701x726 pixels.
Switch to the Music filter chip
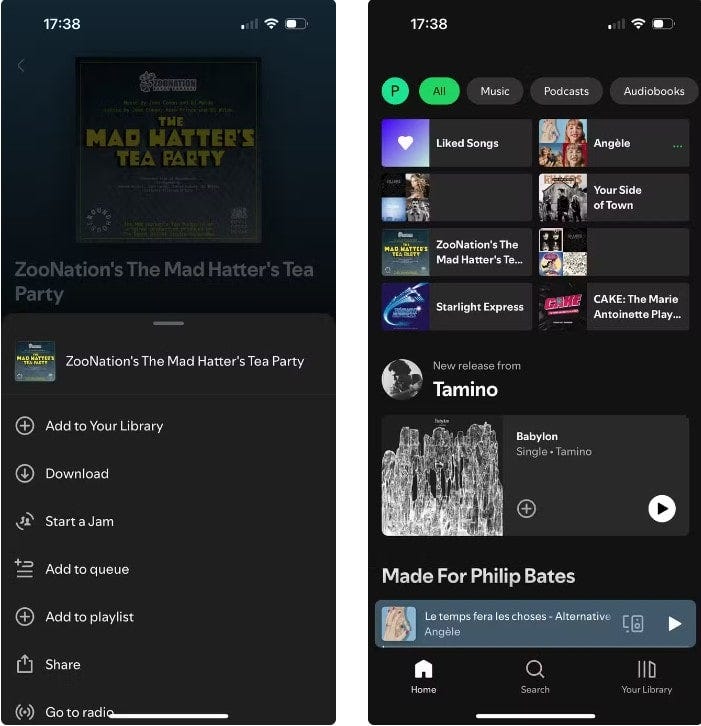(495, 91)
